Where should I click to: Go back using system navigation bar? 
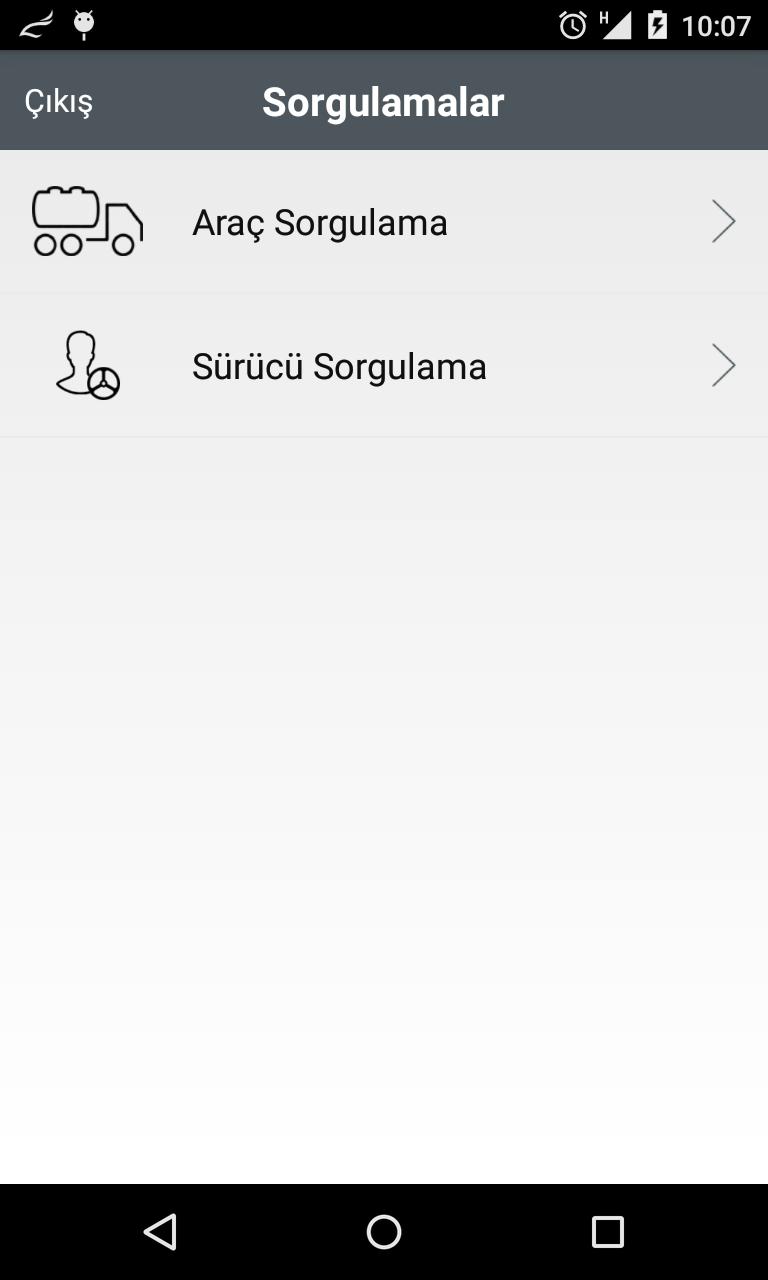tap(160, 1232)
